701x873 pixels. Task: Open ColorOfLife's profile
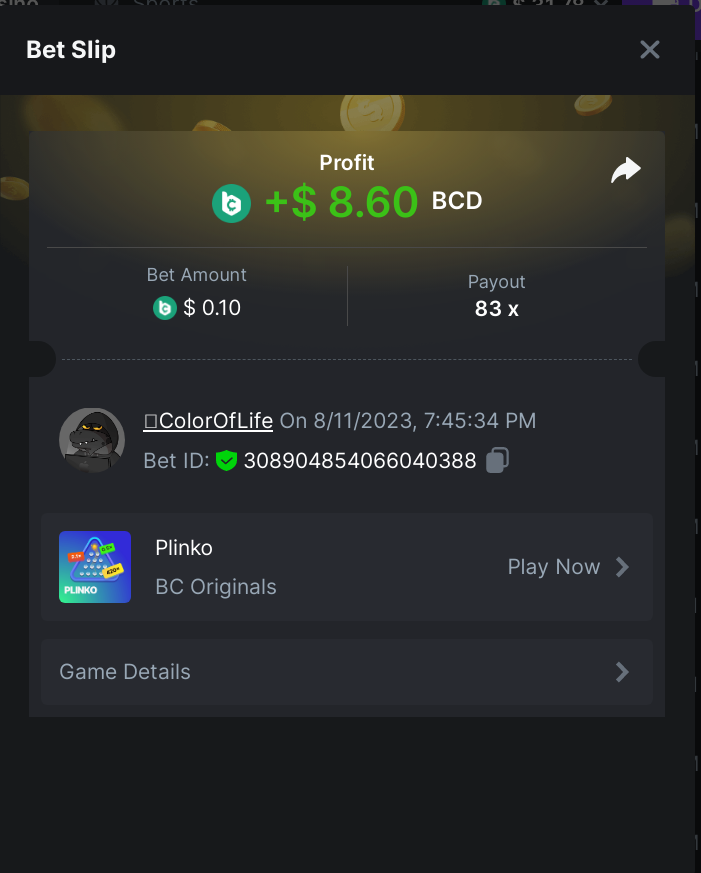pos(209,421)
